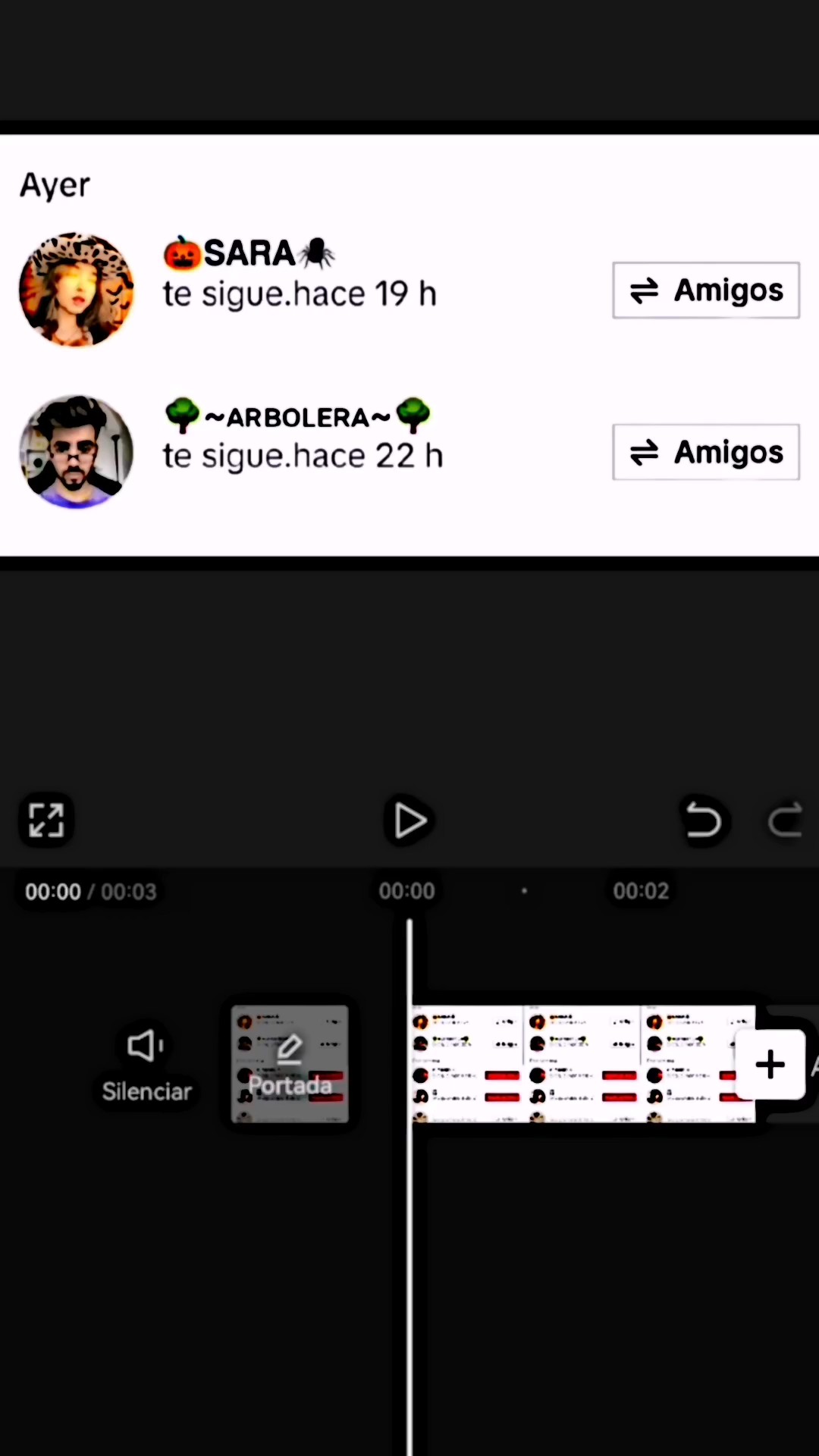
Task: Tap the plus icon to add a new clip
Action: coord(770,1064)
